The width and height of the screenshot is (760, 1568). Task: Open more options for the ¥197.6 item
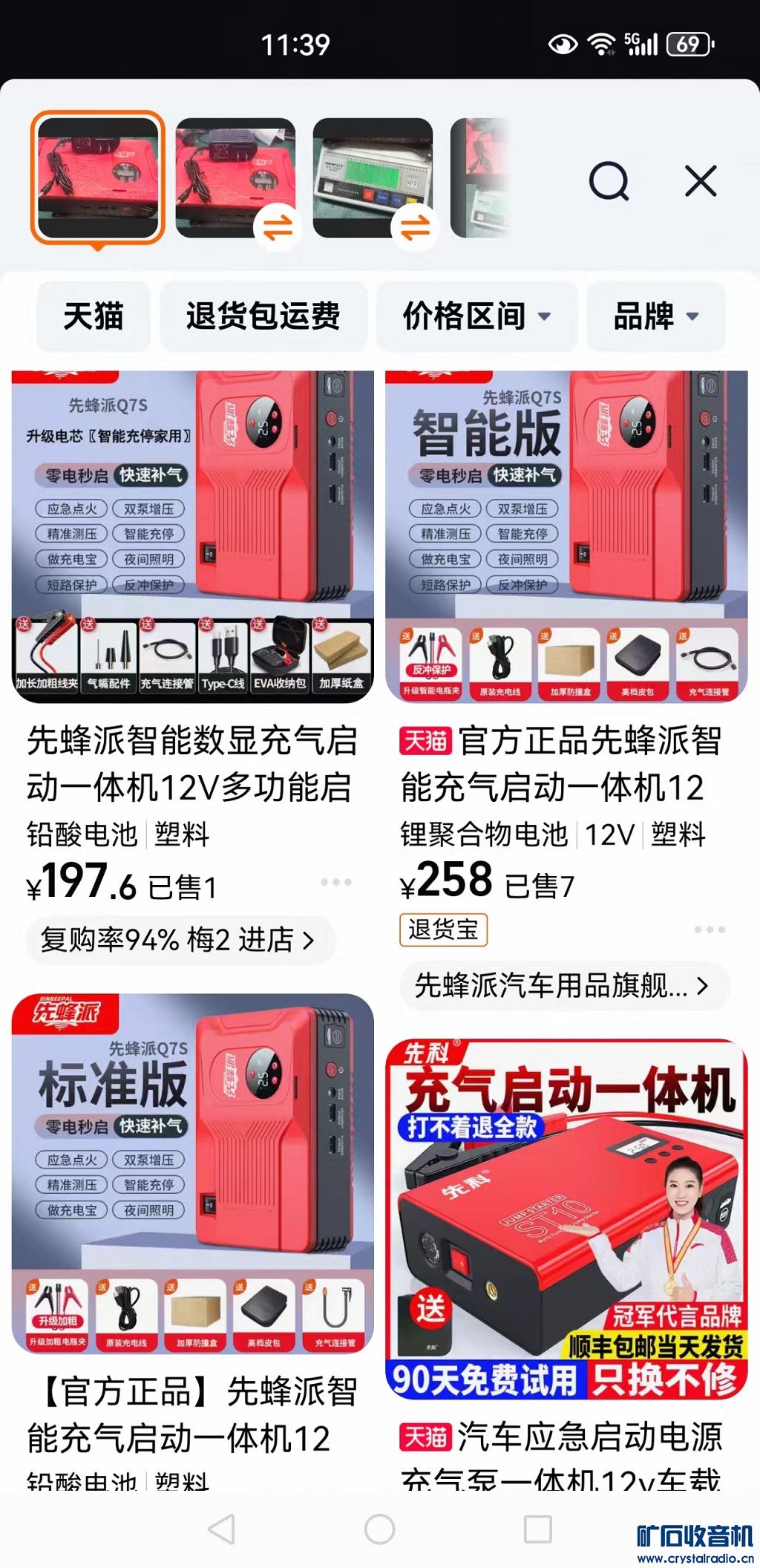[x=335, y=882]
